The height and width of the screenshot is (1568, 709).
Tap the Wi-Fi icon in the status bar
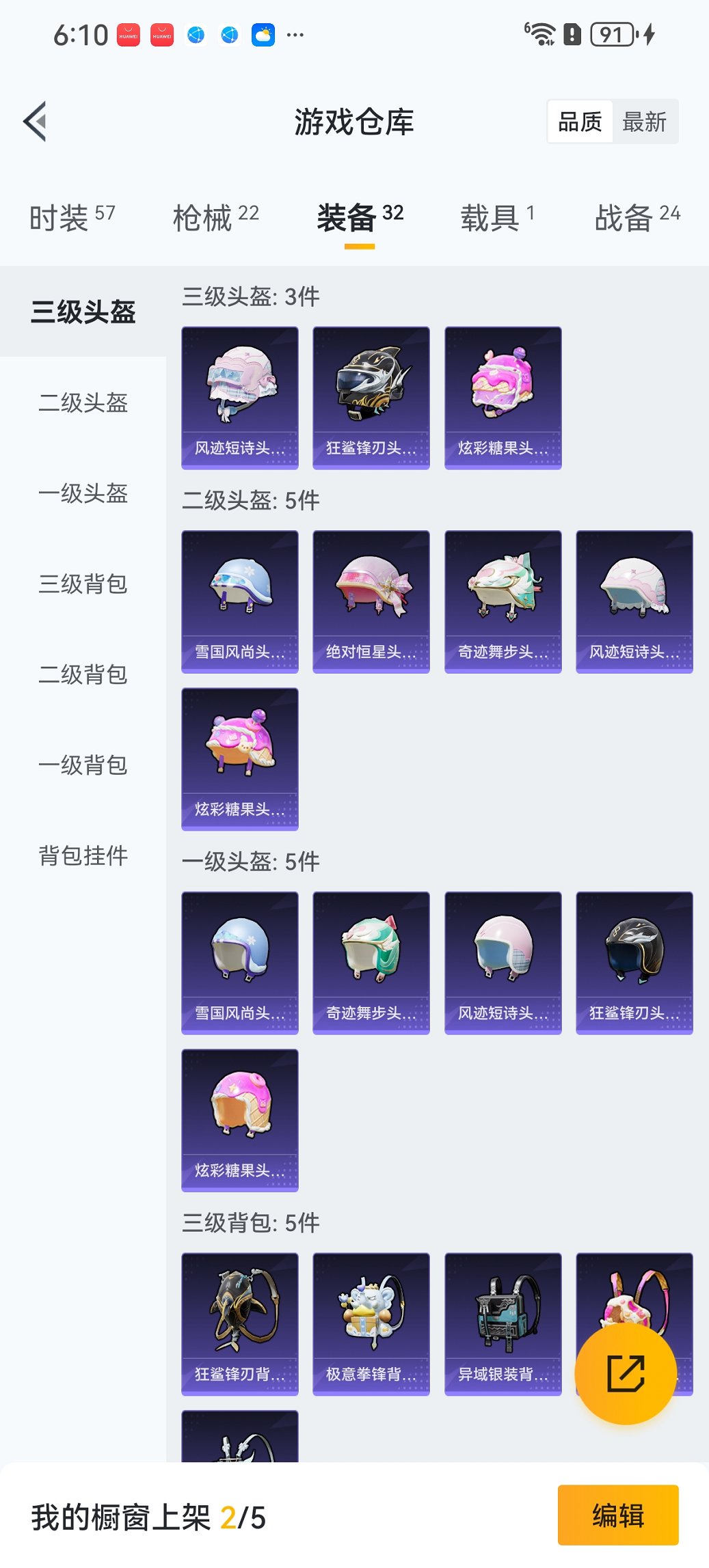542,33
